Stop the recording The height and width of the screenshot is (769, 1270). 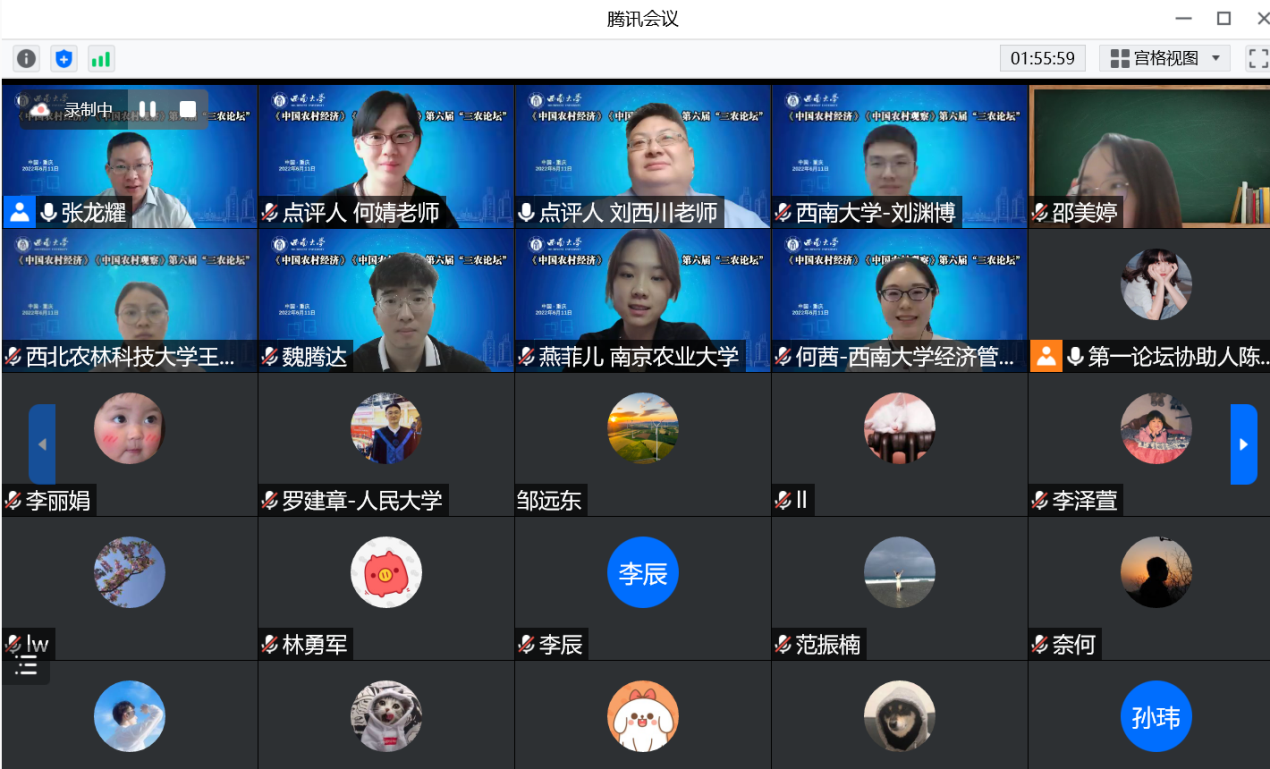coord(188,109)
